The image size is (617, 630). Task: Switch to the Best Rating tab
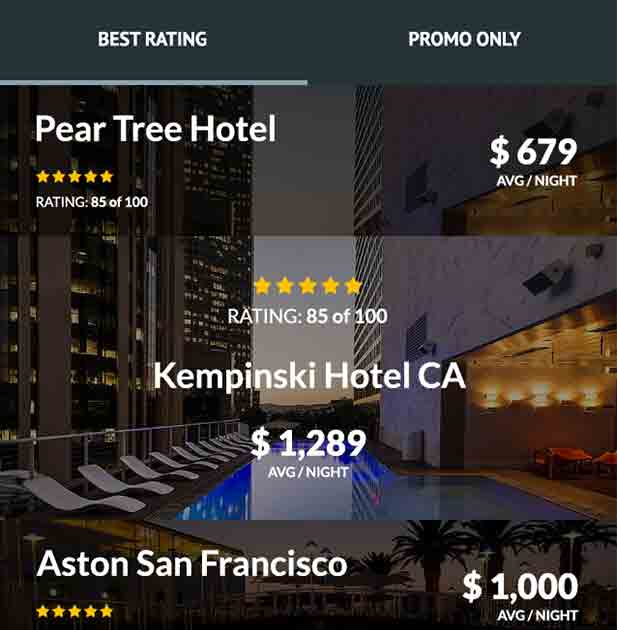(x=152, y=40)
